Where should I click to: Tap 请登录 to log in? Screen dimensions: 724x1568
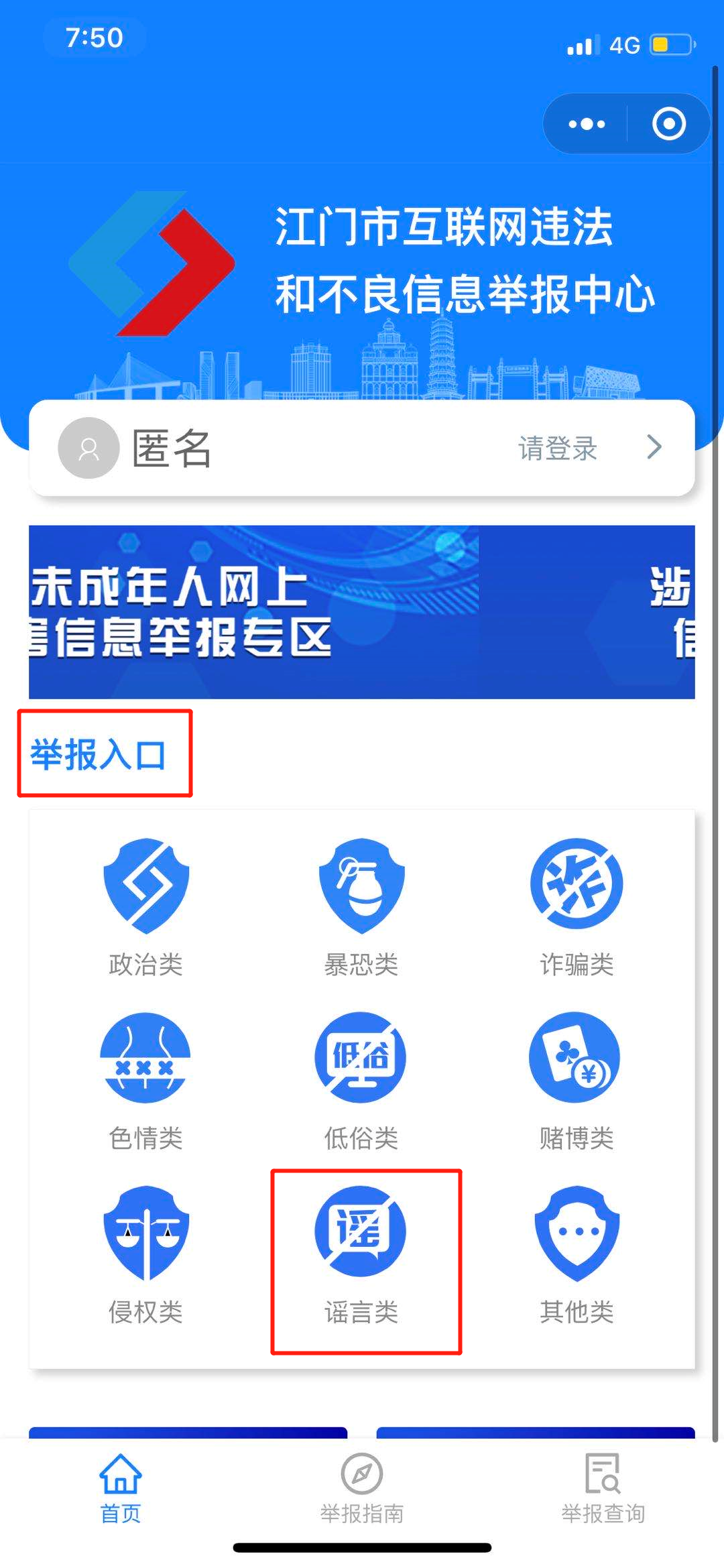click(x=558, y=448)
